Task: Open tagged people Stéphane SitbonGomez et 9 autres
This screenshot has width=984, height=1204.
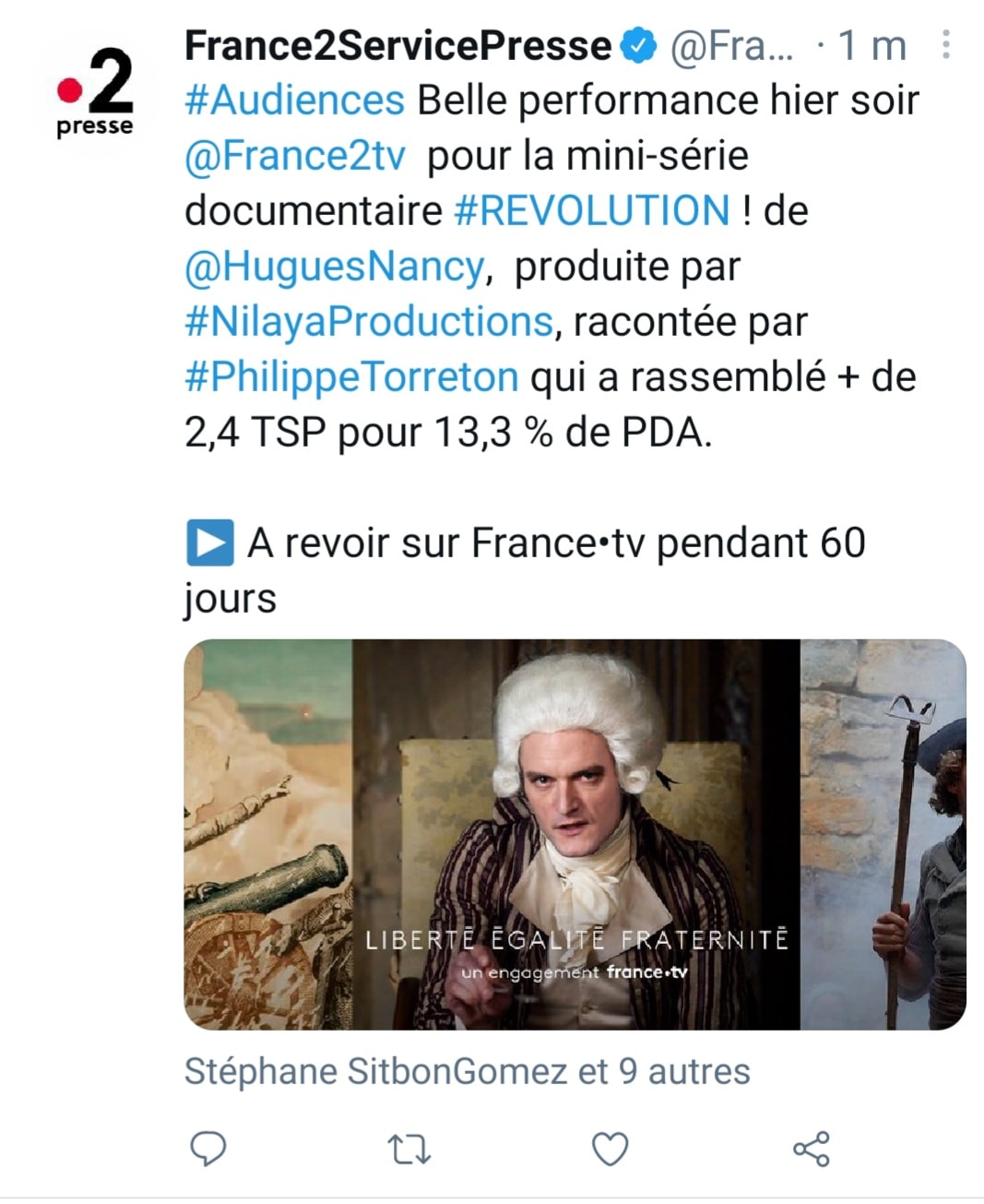Action: pyautogui.click(x=467, y=1071)
